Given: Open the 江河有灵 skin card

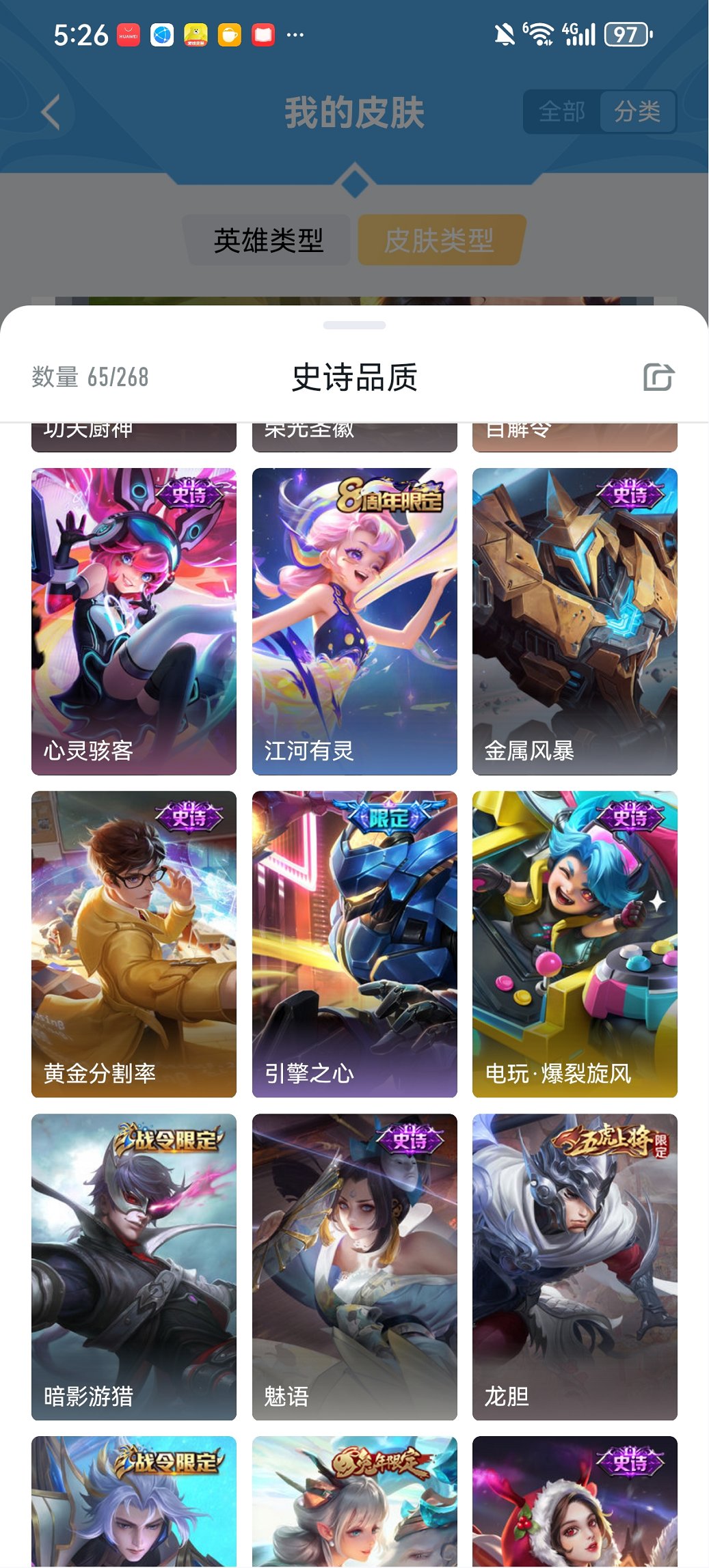Looking at the screenshot, I should point(354,621).
